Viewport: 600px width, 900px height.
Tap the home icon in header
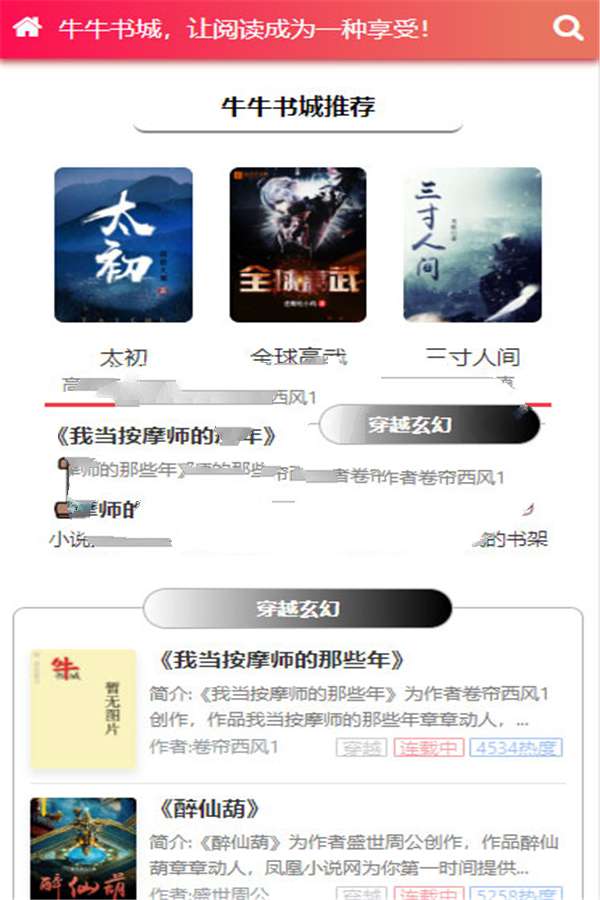coord(27,27)
